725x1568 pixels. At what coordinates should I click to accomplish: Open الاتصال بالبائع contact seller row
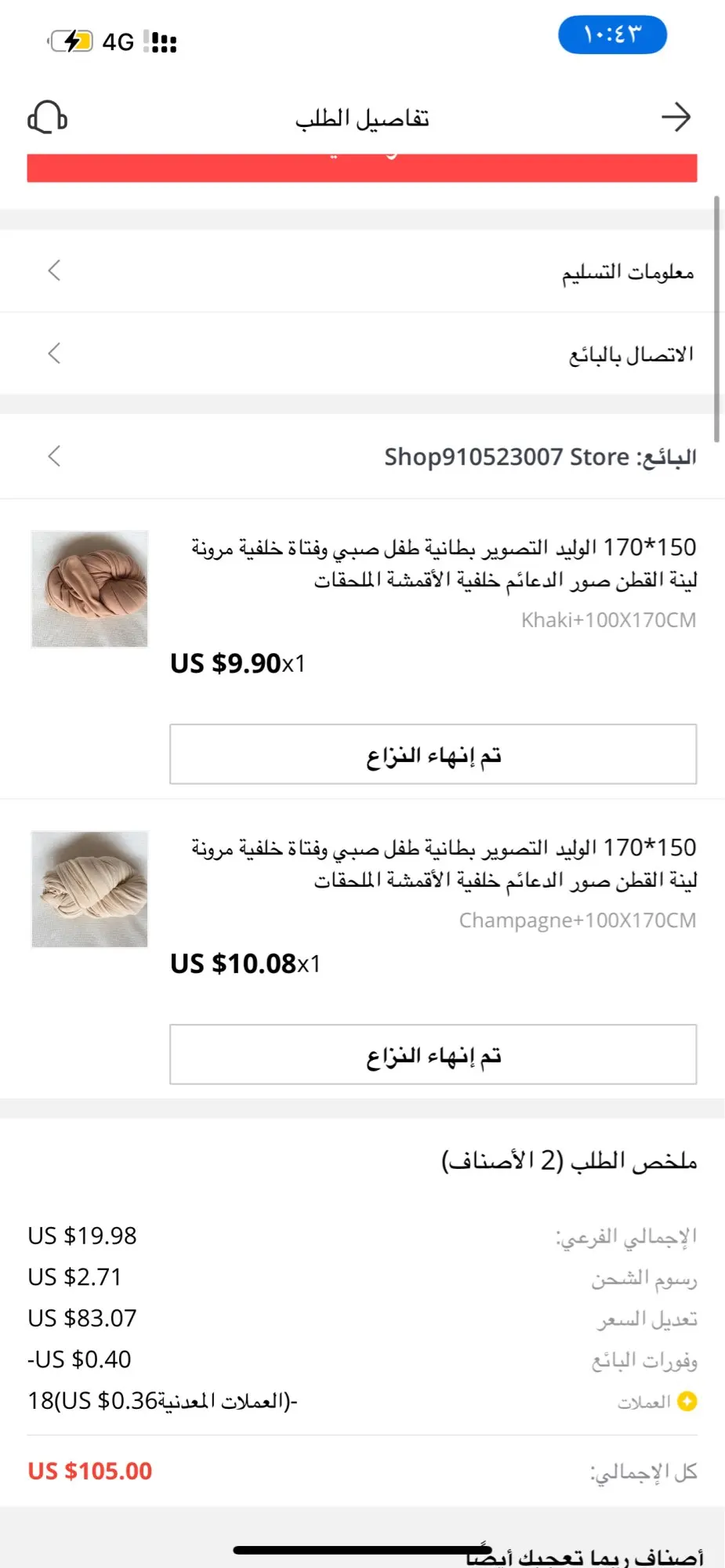(x=362, y=354)
